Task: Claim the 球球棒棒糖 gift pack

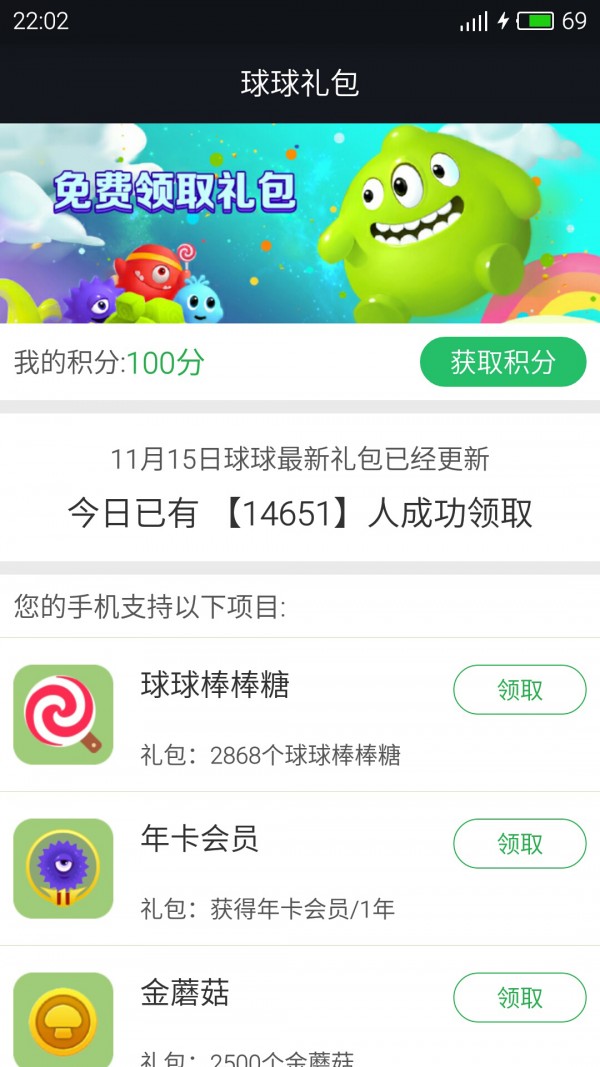Action: tap(520, 690)
